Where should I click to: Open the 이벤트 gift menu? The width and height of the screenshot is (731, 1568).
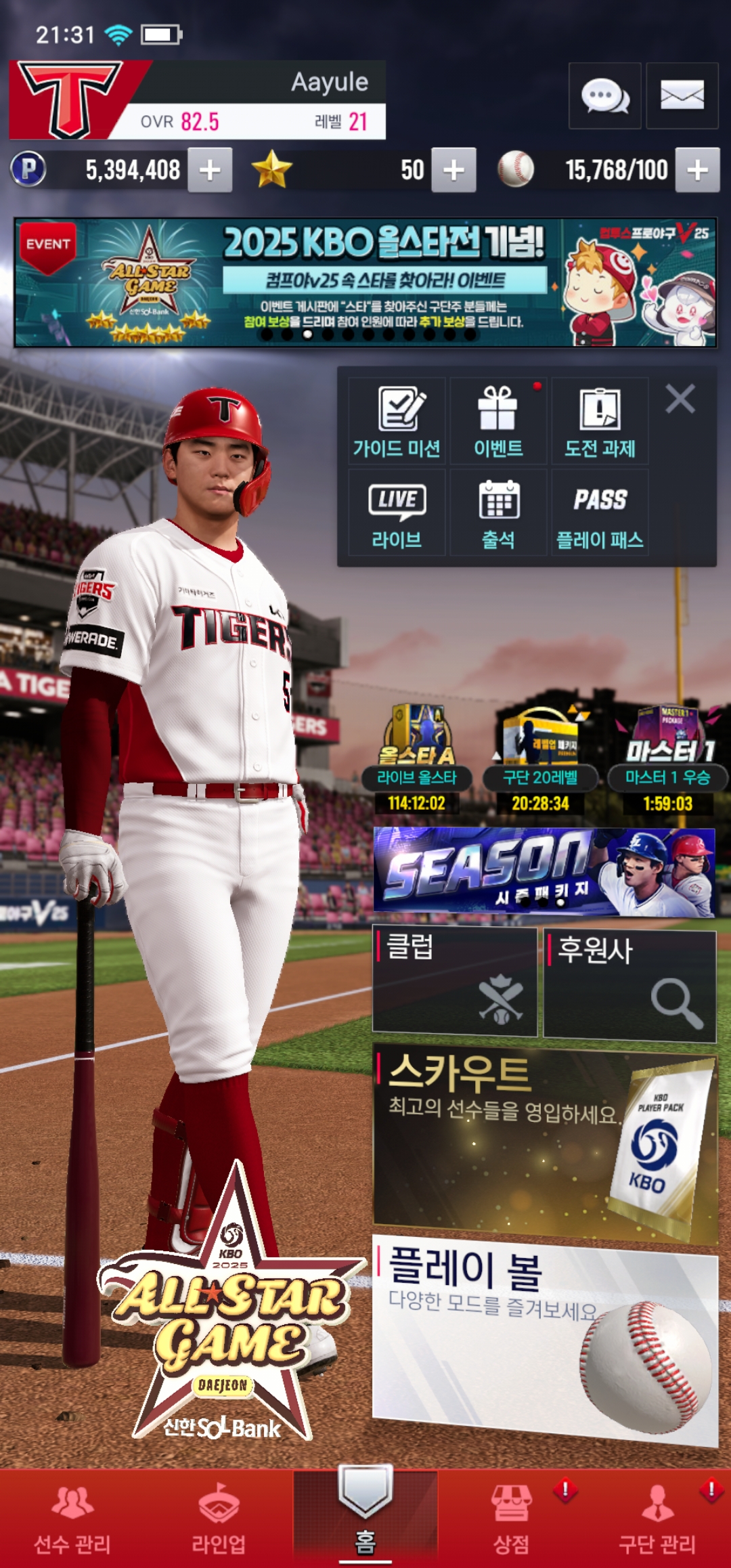498,420
